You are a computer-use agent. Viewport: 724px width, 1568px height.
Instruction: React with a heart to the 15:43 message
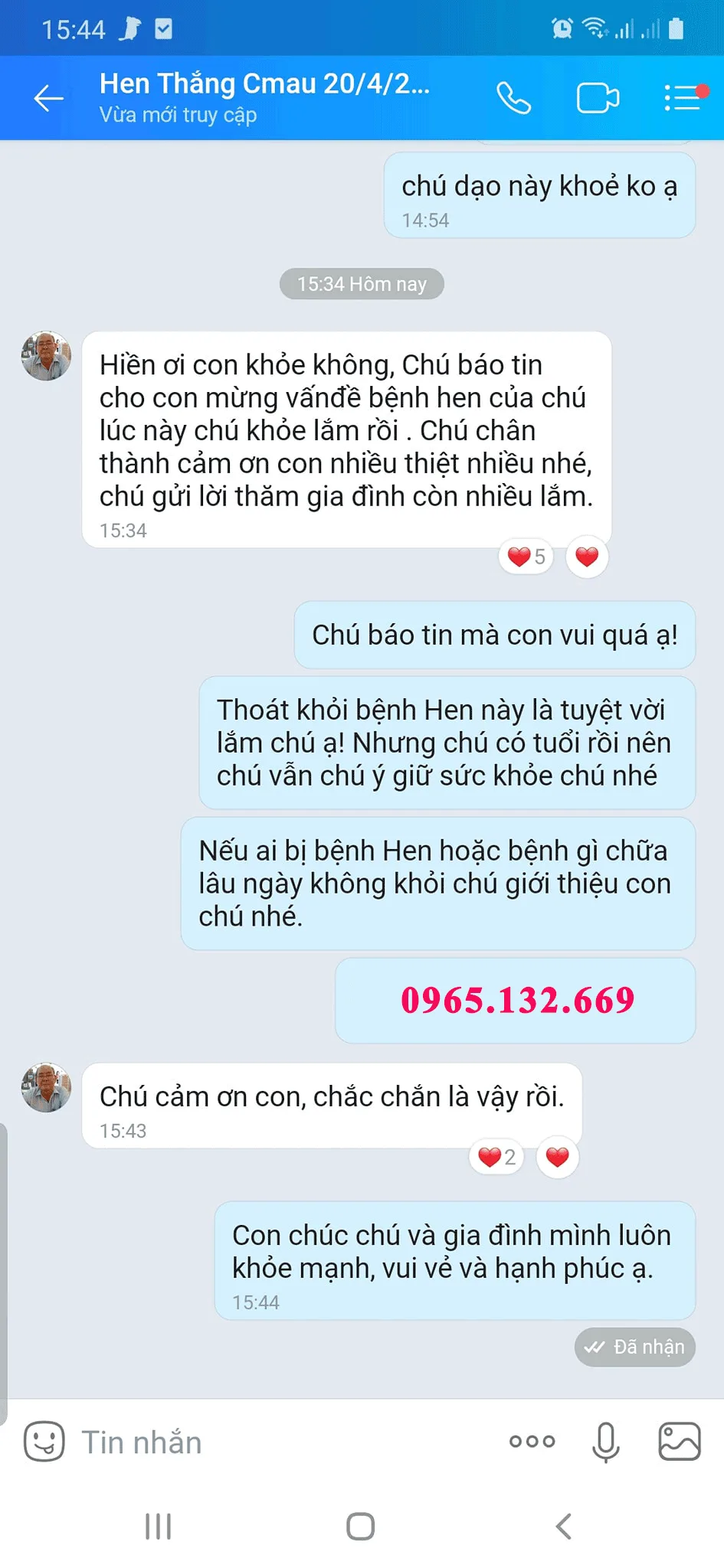pyautogui.click(x=557, y=1157)
